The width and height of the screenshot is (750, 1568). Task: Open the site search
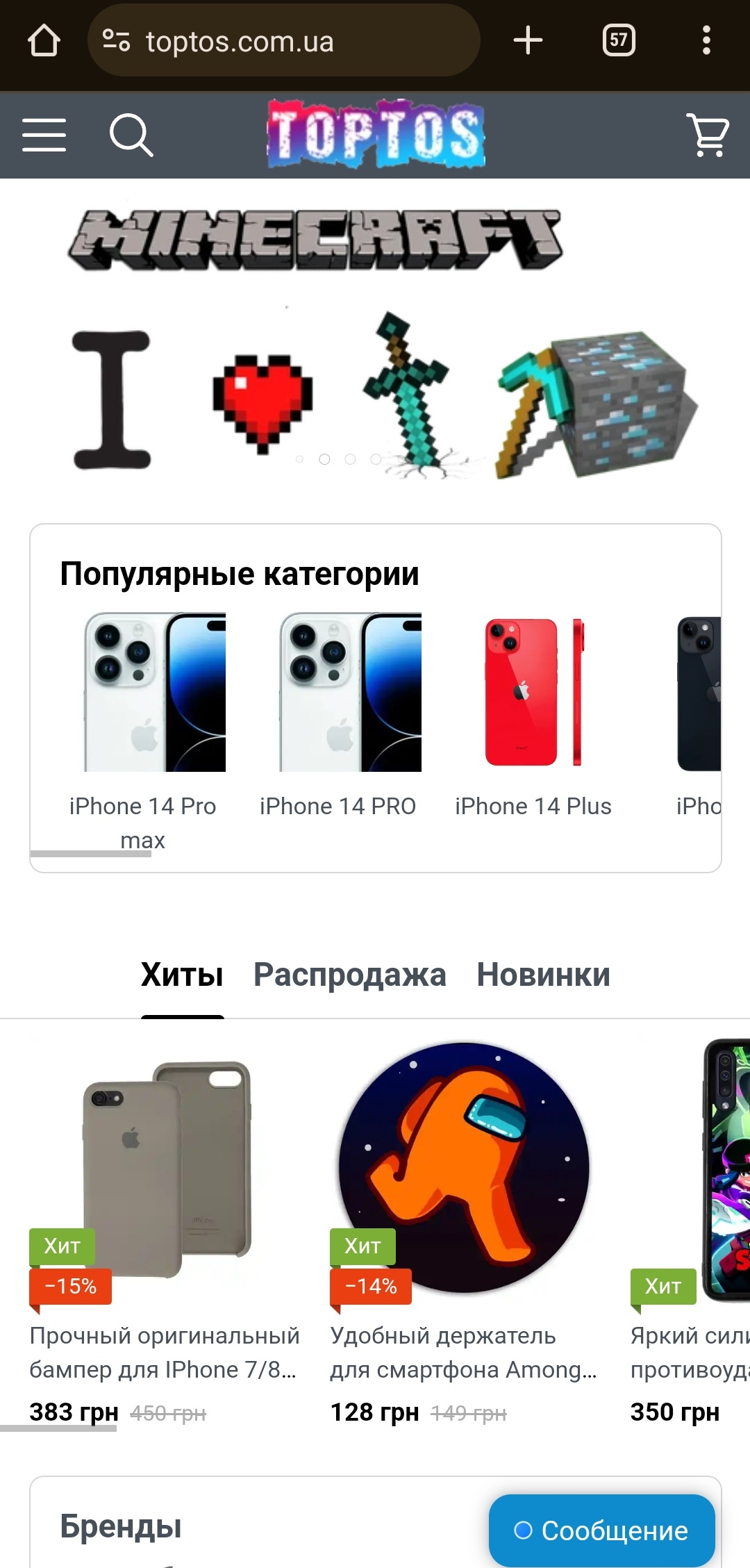131,135
